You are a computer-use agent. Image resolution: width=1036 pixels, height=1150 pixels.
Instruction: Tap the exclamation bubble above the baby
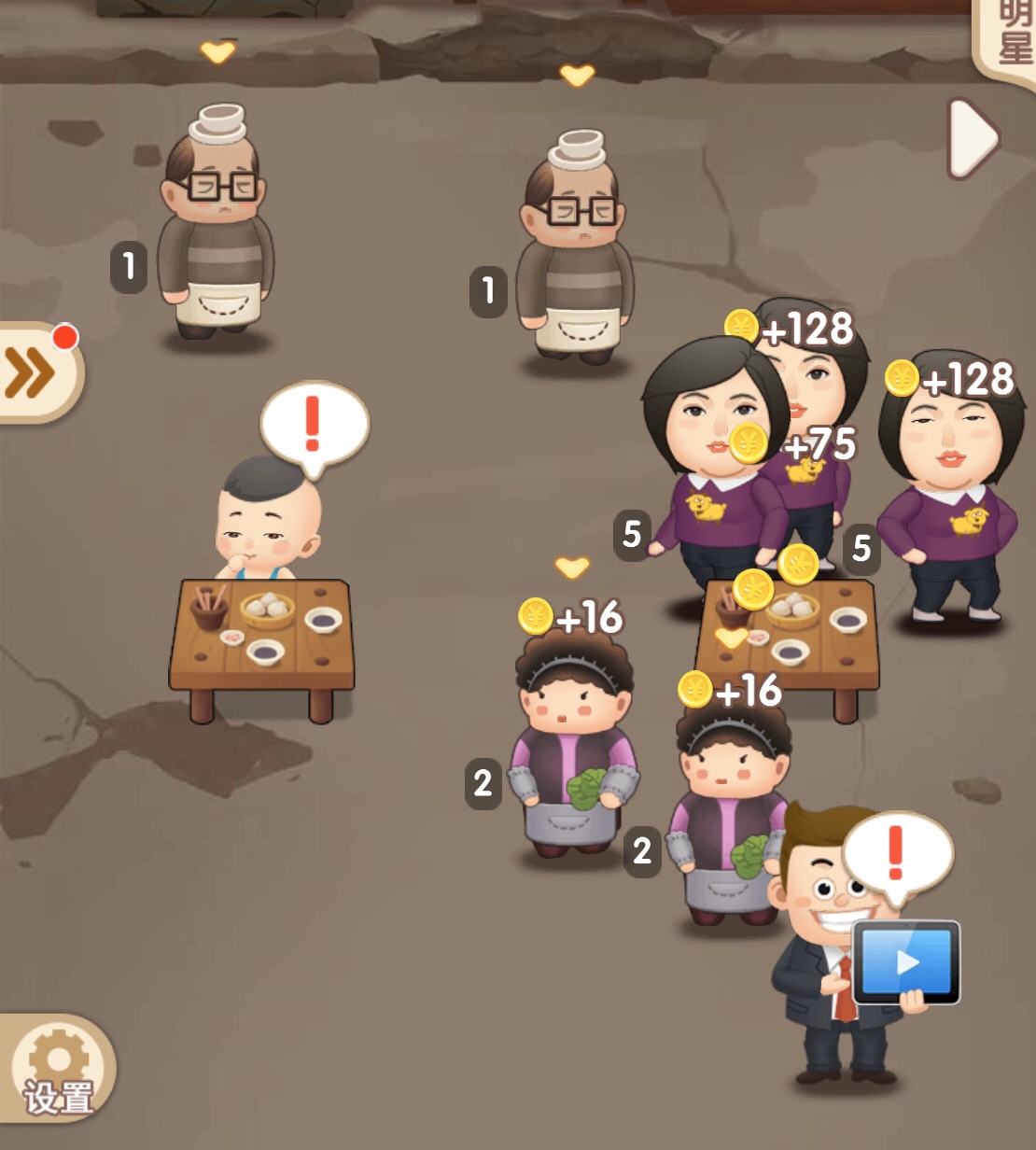click(x=314, y=427)
